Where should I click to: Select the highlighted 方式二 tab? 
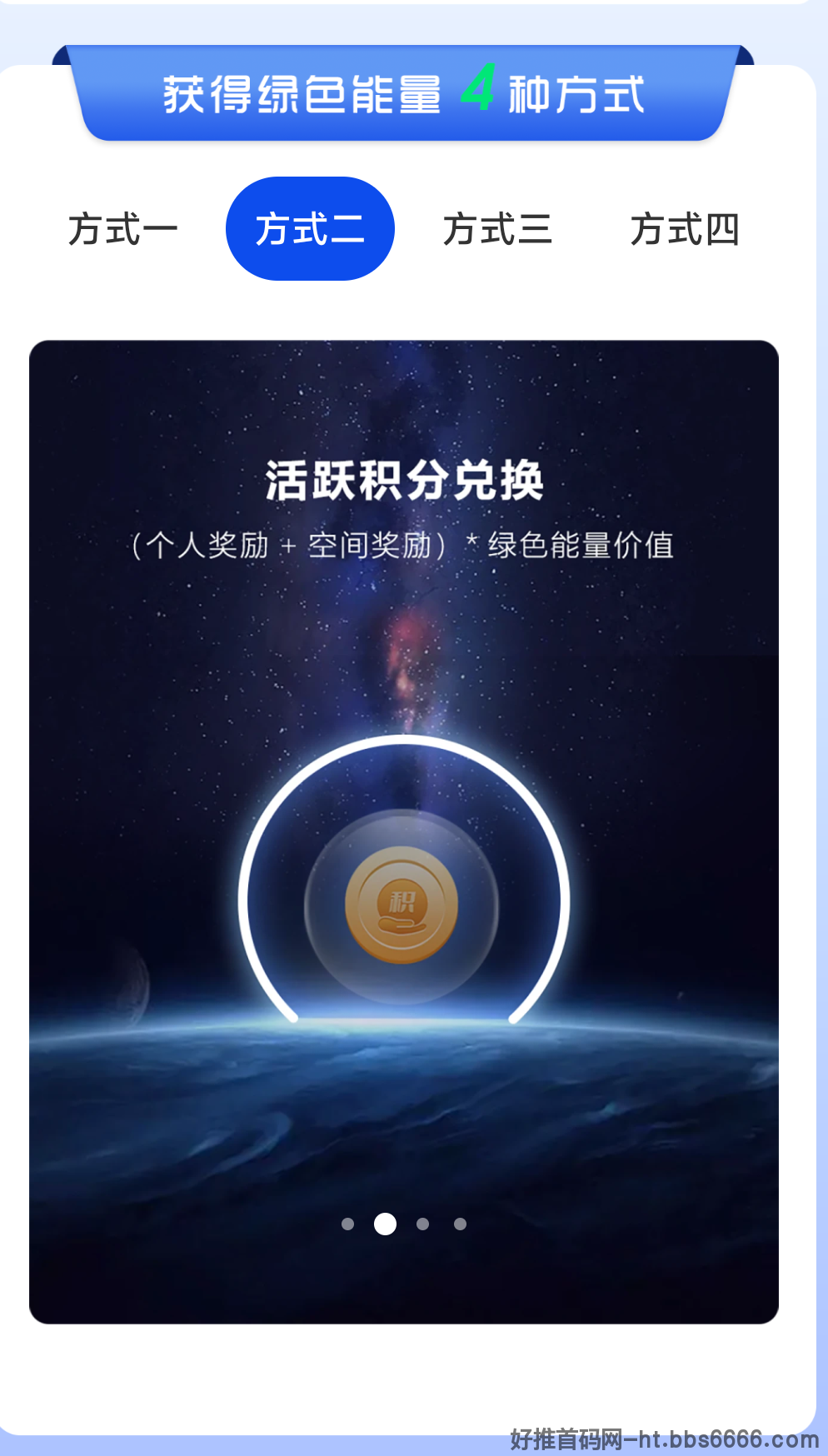pos(310,229)
